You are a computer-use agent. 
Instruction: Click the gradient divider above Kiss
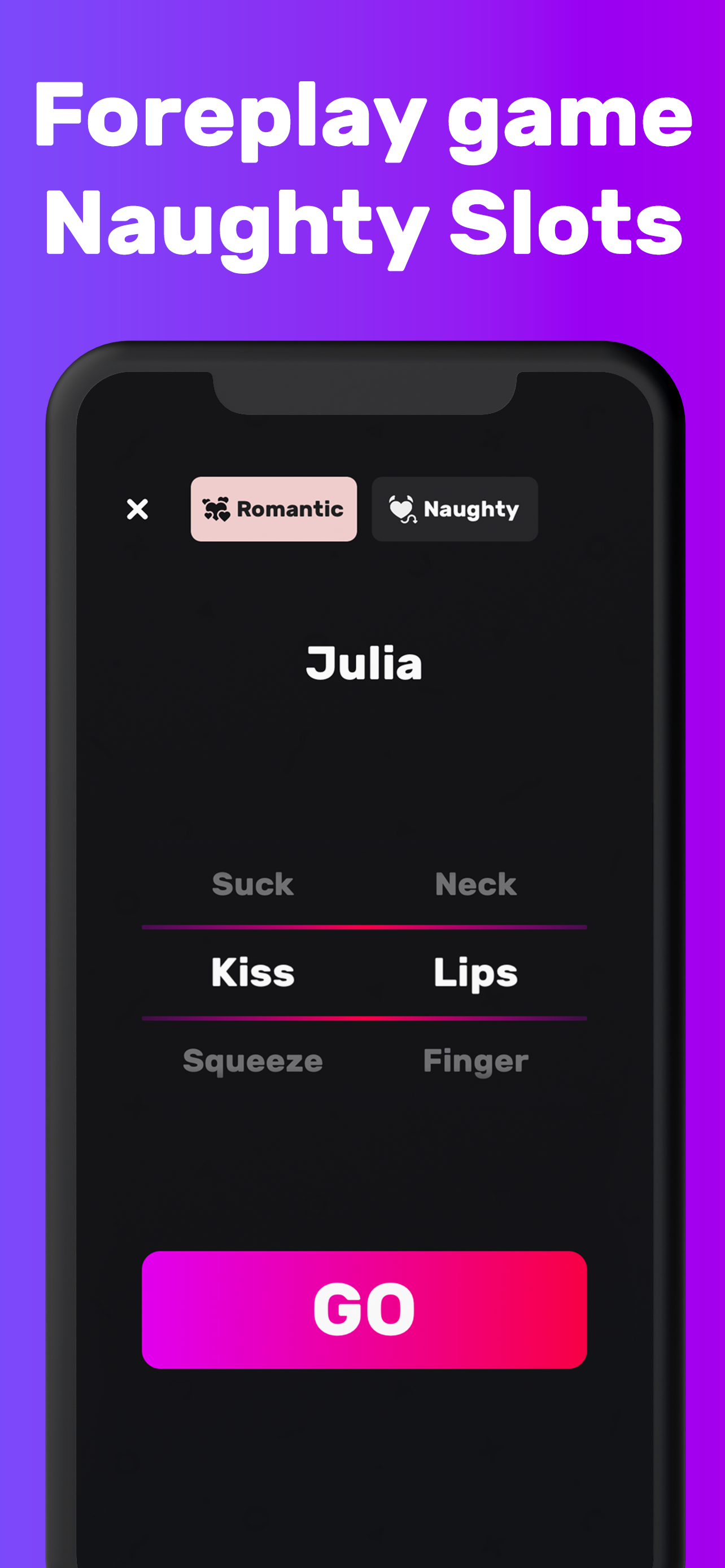364,926
